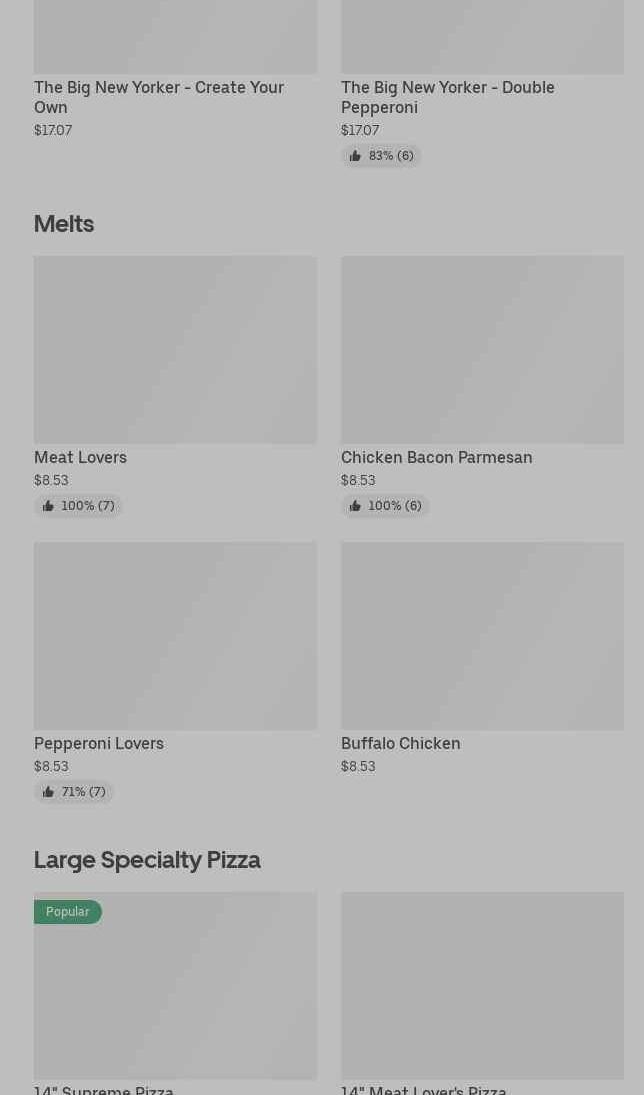Choose the Pepperoni Lovers melt
Viewport: 644px width, 1095px height.
[x=175, y=673]
